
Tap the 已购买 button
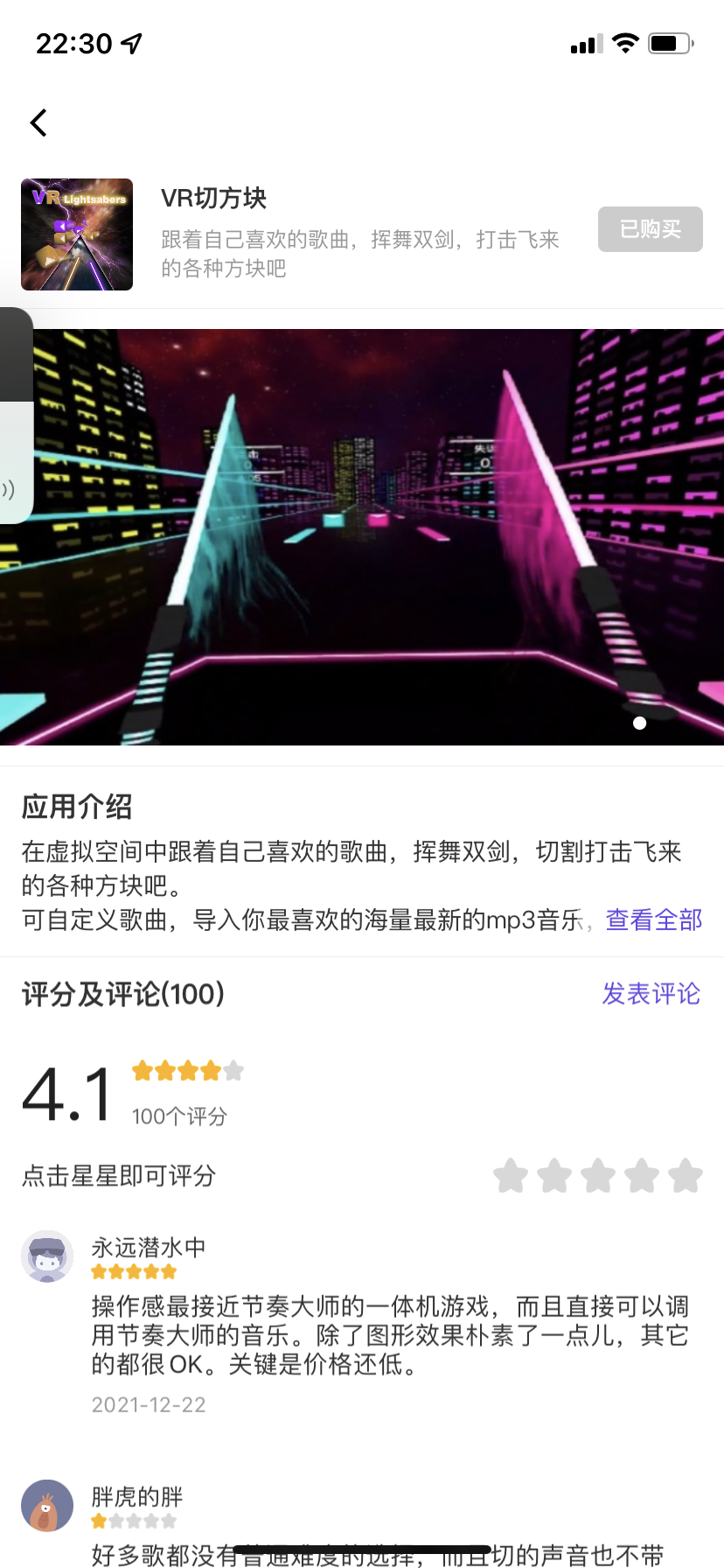click(650, 229)
